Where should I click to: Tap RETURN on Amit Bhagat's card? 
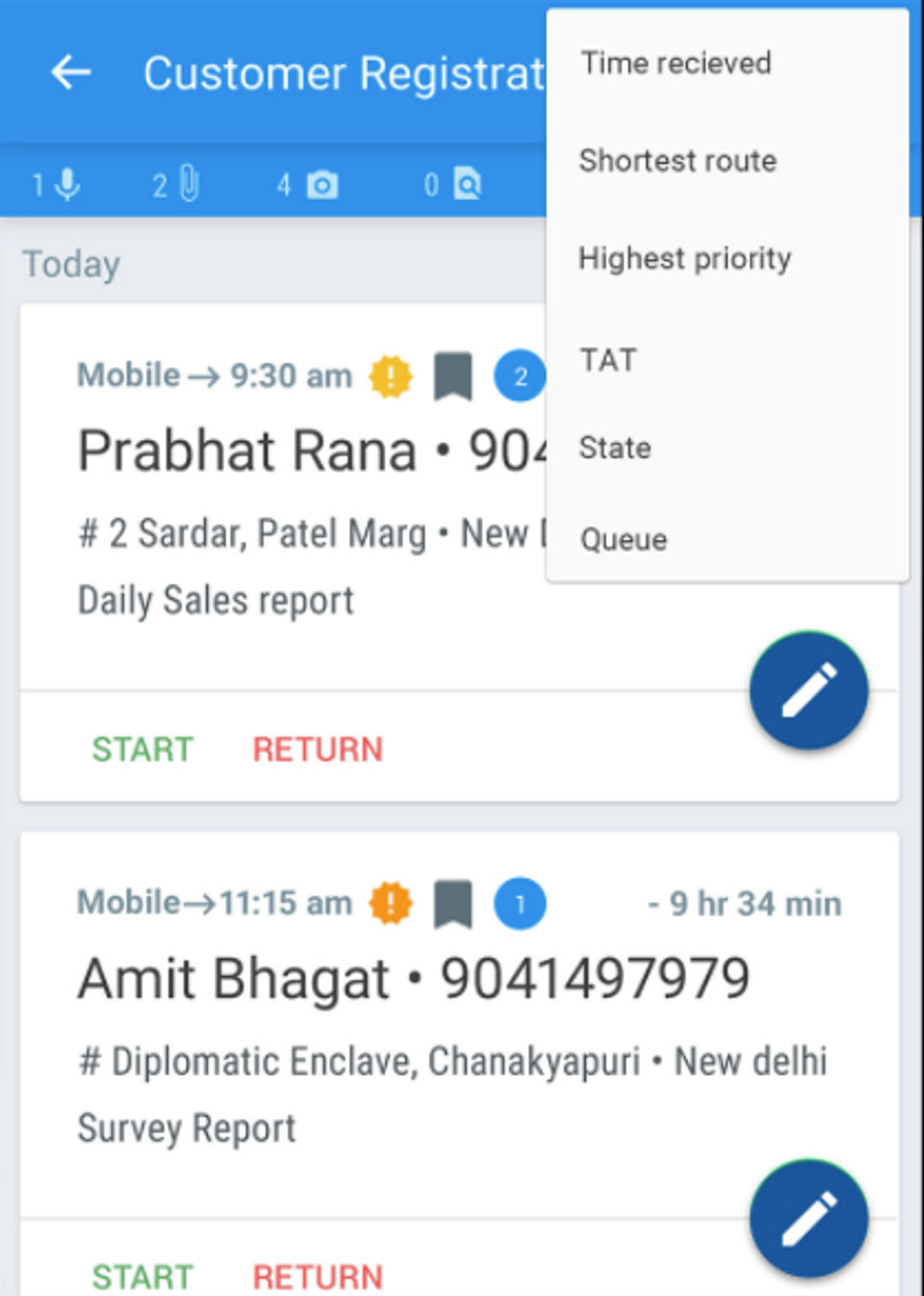318,1276
